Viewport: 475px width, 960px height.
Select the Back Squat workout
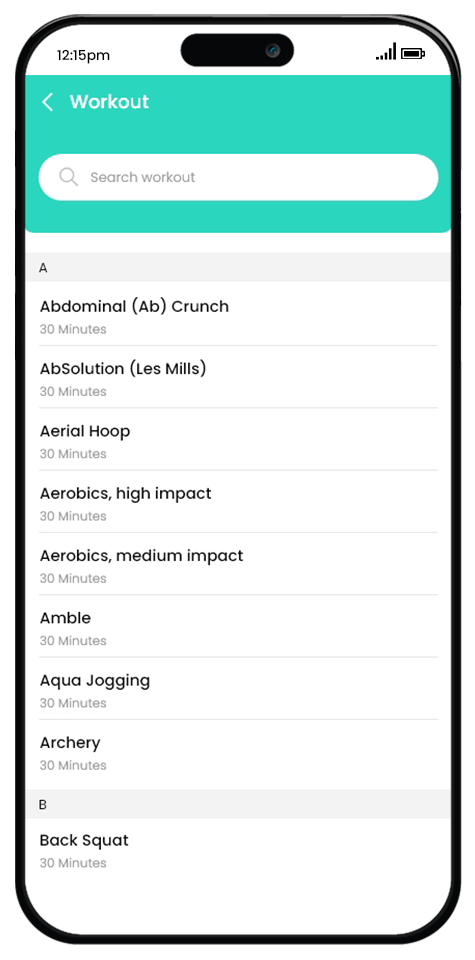tap(238, 850)
